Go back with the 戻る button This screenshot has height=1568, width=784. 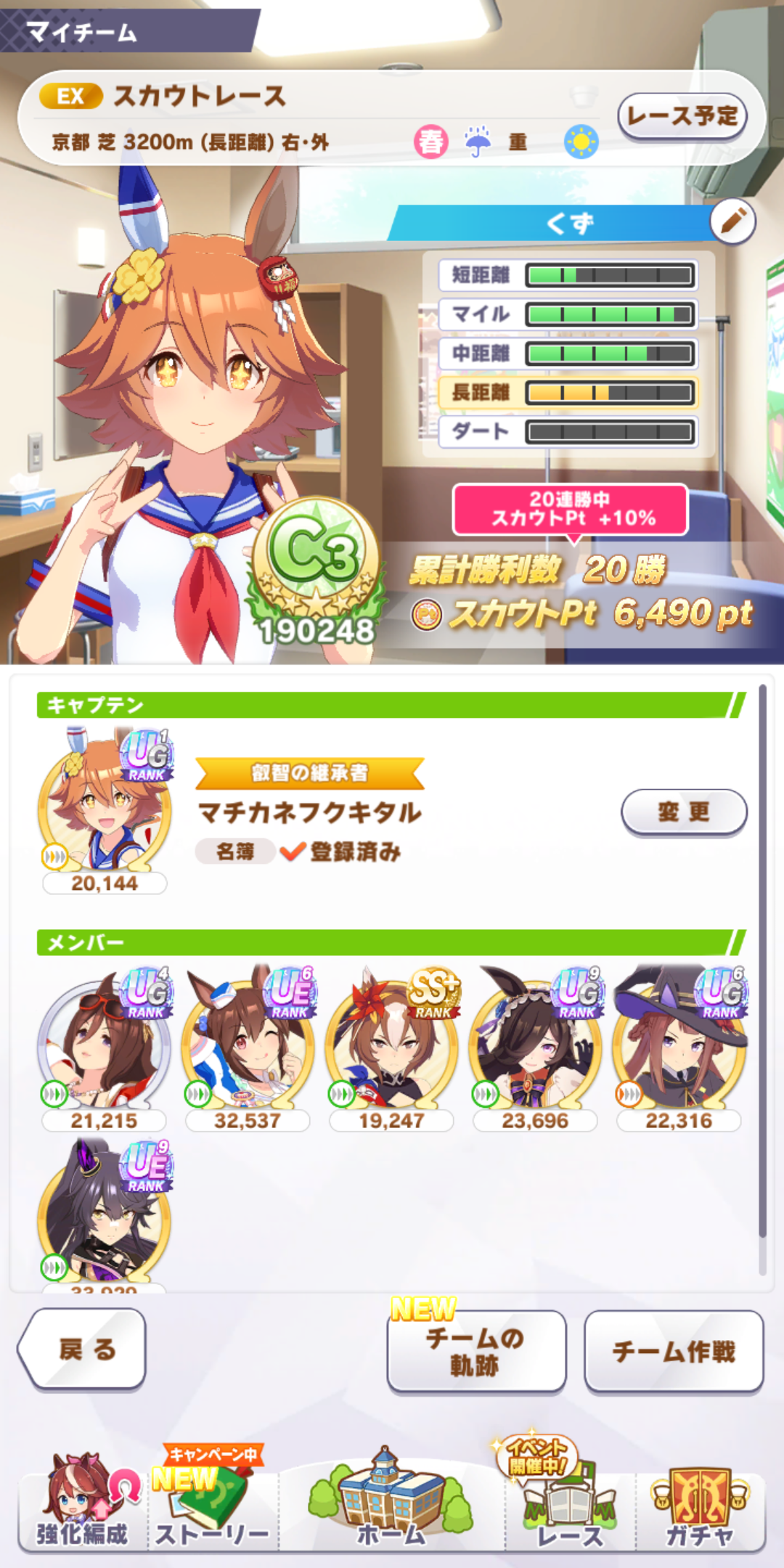pyautogui.click(x=83, y=1349)
